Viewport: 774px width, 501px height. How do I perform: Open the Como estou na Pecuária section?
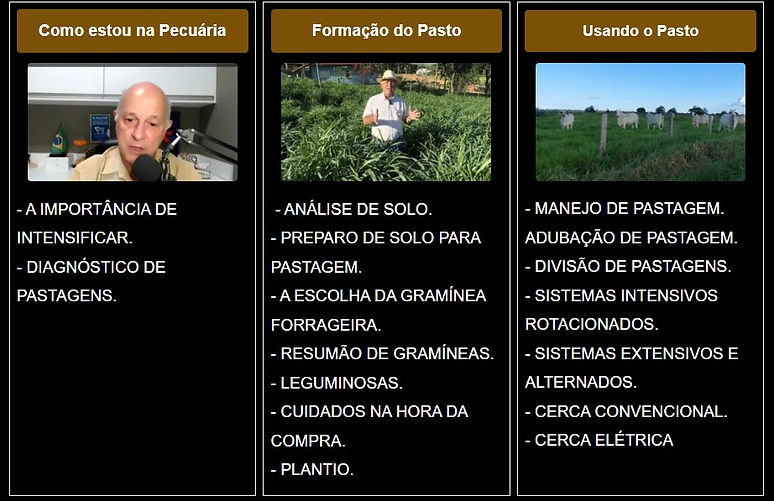132,30
